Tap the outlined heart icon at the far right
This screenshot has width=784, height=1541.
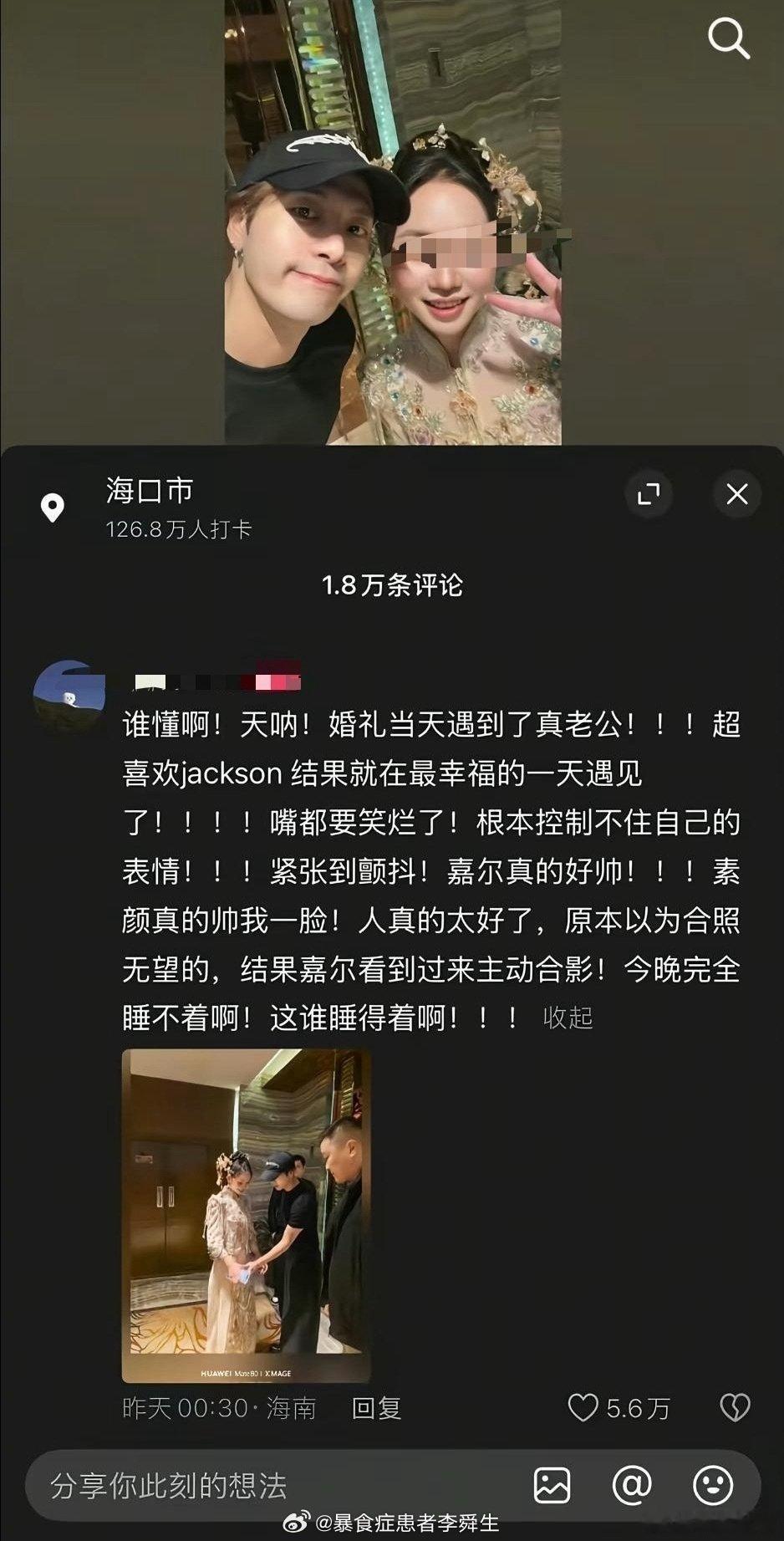coord(734,1407)
